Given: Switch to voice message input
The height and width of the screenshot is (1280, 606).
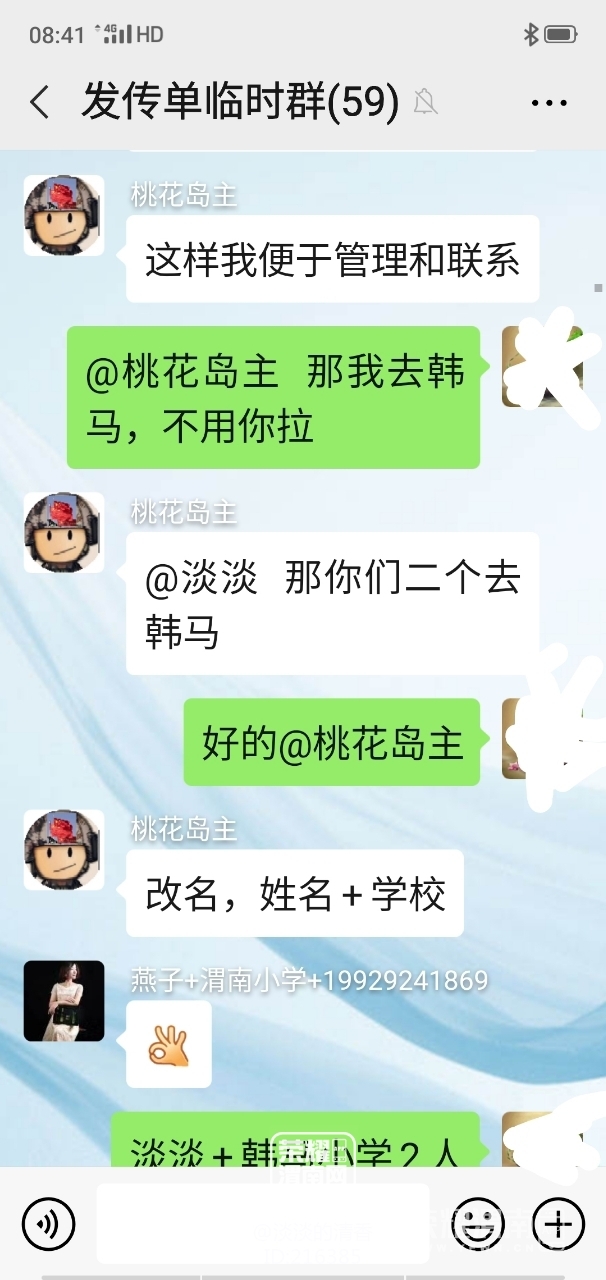Looking at the screenshot, I should coord(47,1223).
